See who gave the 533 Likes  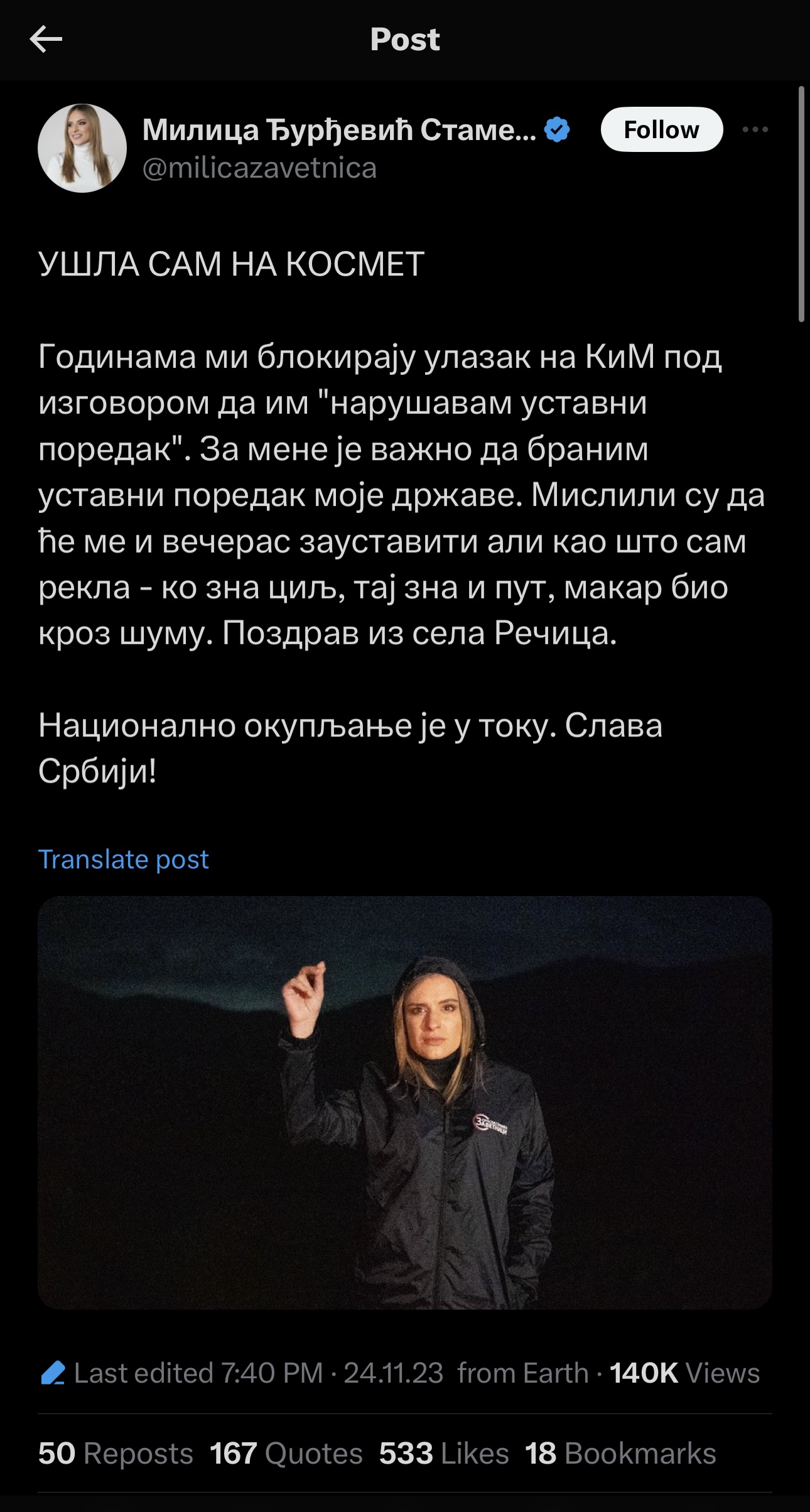tap(444, 1453)
